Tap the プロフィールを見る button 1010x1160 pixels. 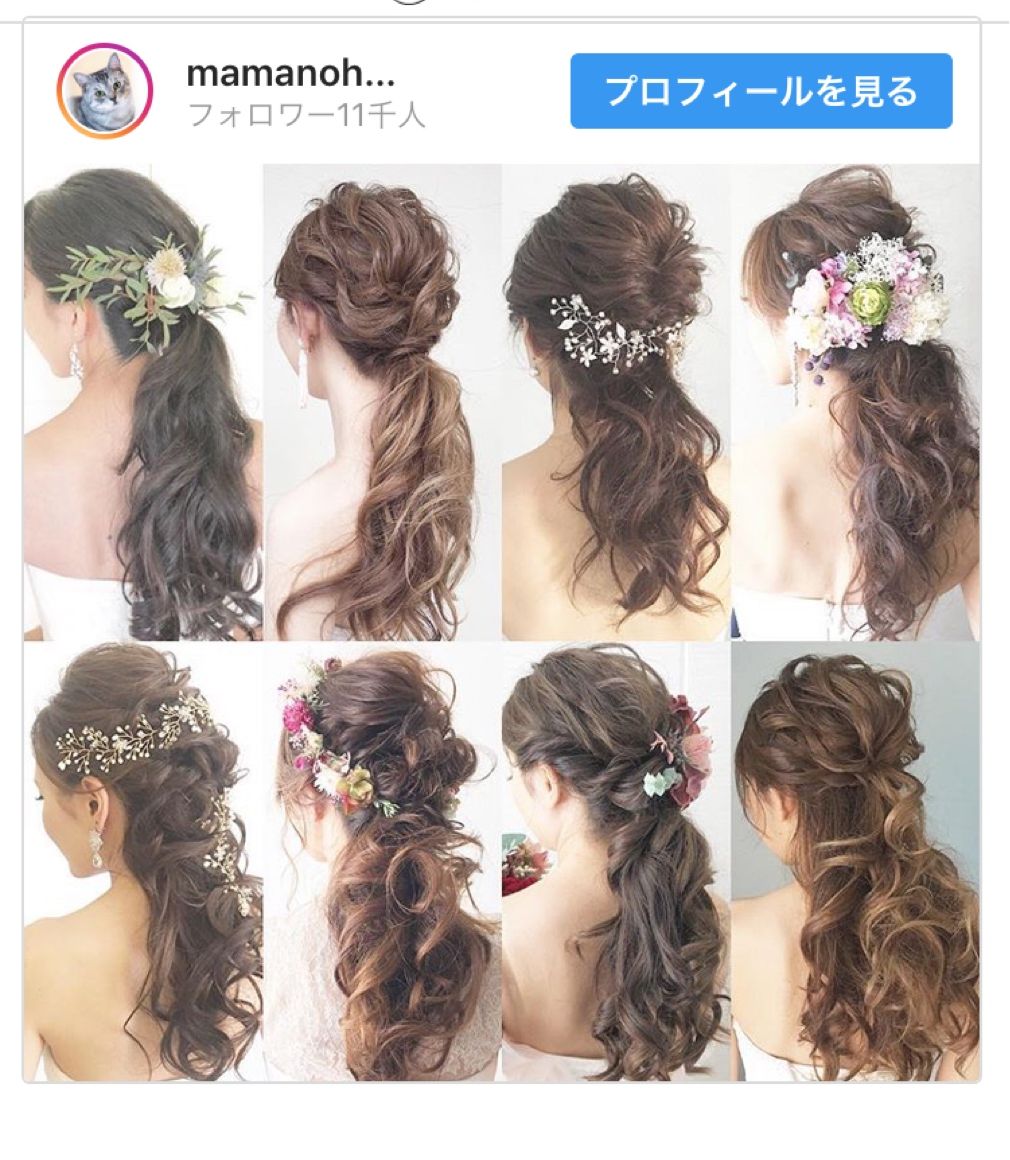point(761,91)
